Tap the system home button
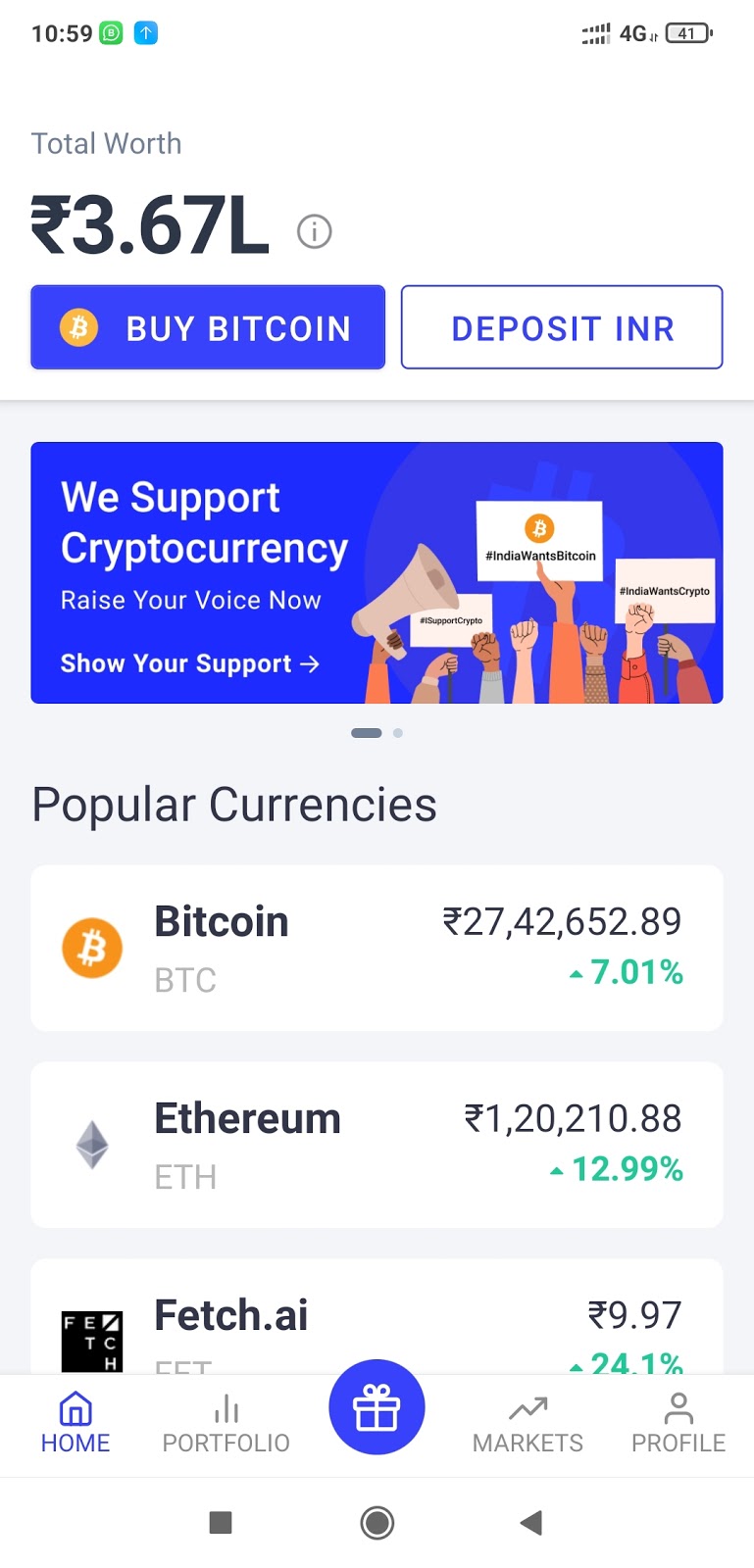 pos(377,1522)
